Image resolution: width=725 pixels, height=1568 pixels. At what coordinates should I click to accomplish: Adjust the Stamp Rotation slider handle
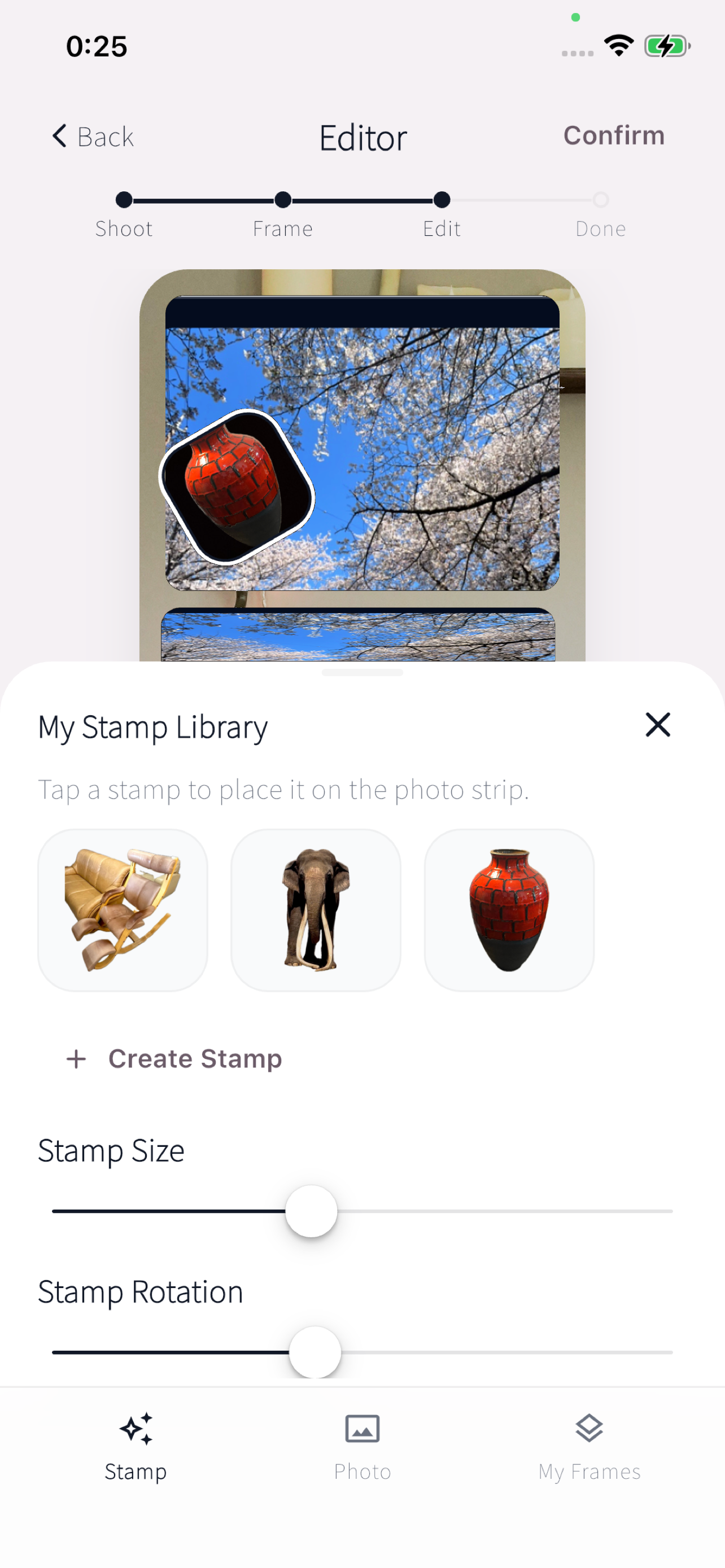[314, 1352]
